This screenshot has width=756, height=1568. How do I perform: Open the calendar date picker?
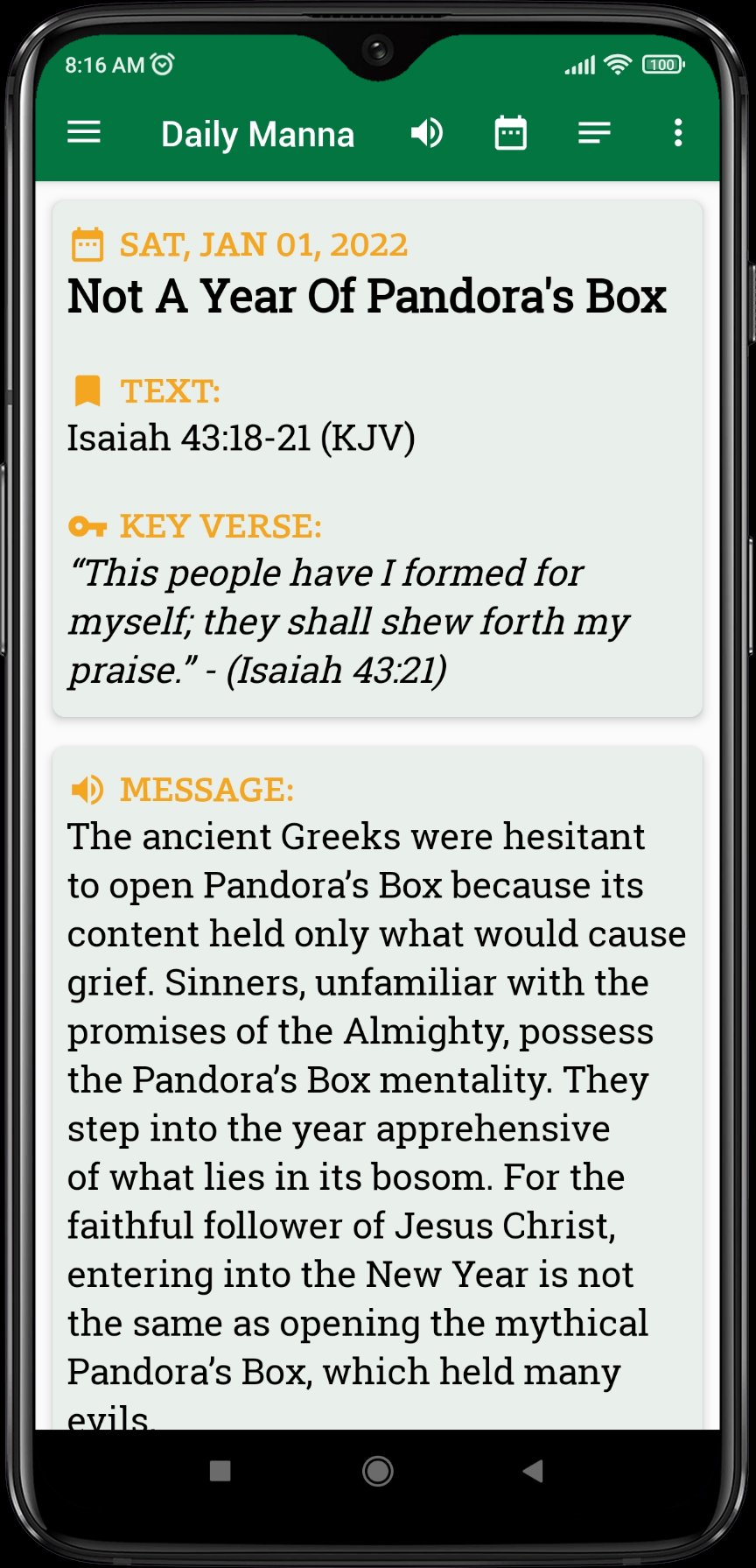510,133
